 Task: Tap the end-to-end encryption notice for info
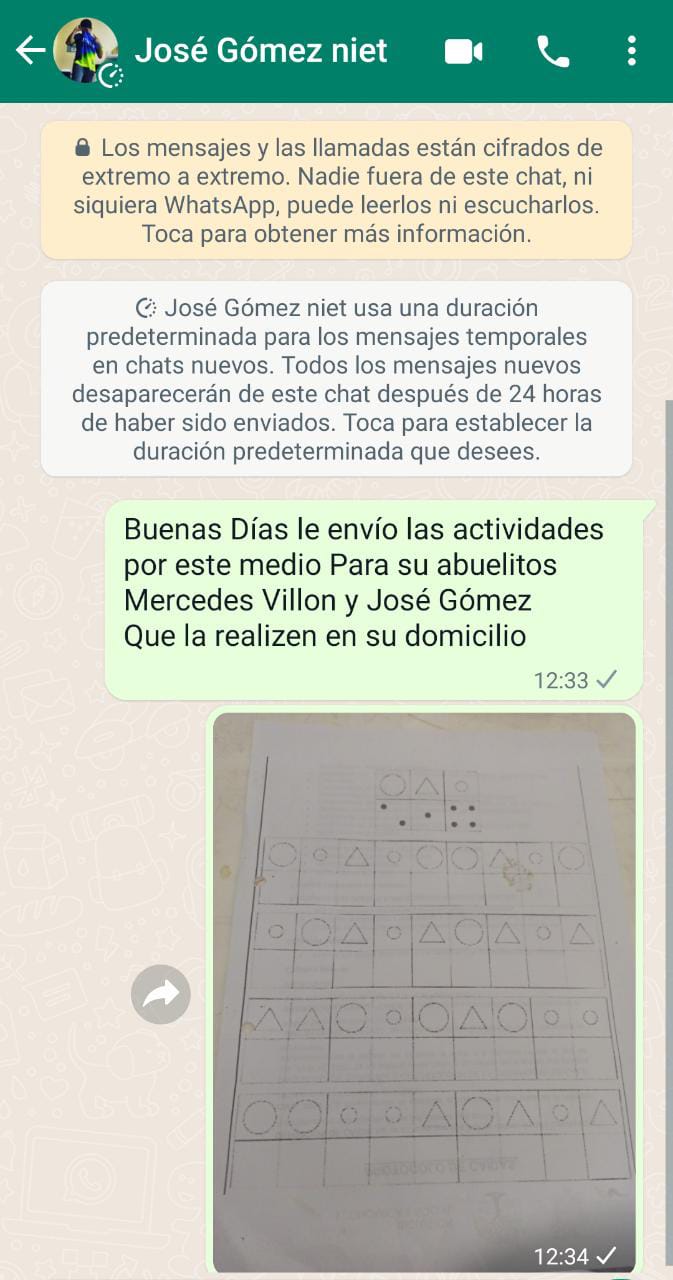click(336, 191)
